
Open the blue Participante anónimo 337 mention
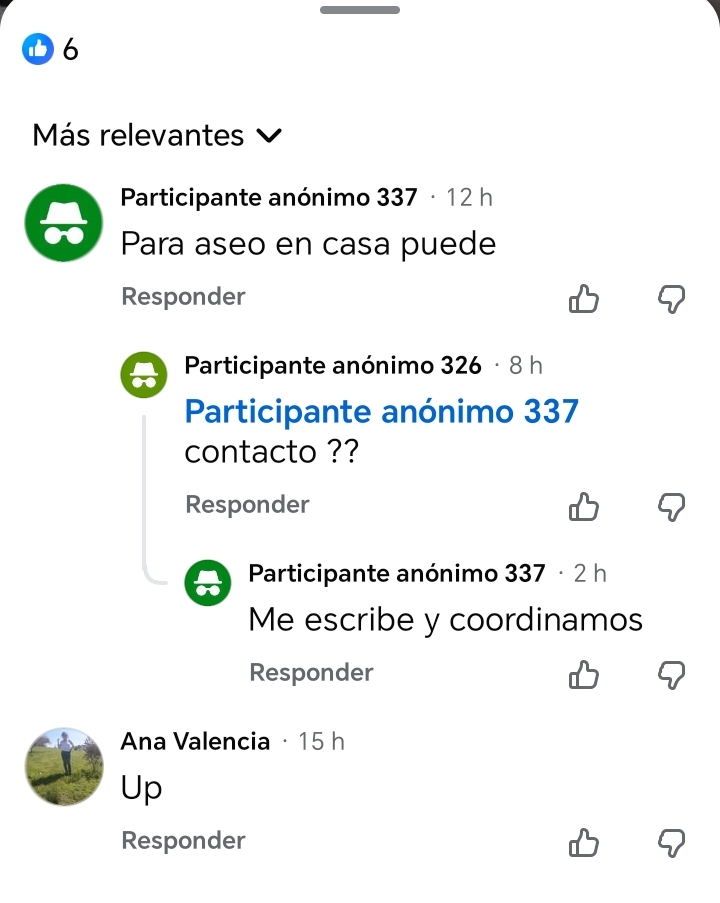click(381, 411)
